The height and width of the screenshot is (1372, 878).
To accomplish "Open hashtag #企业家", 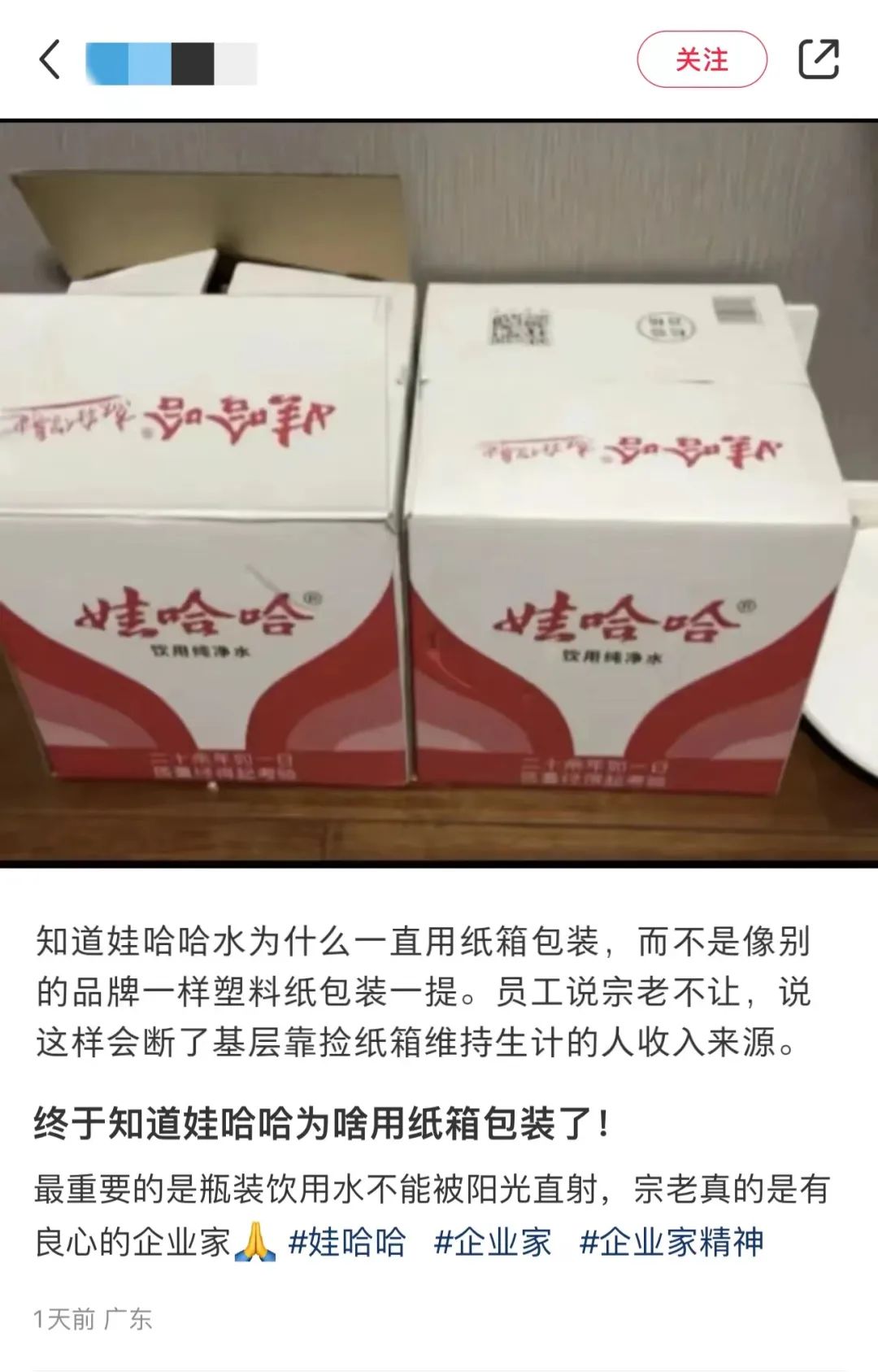I will click(x=493, y=1243).
